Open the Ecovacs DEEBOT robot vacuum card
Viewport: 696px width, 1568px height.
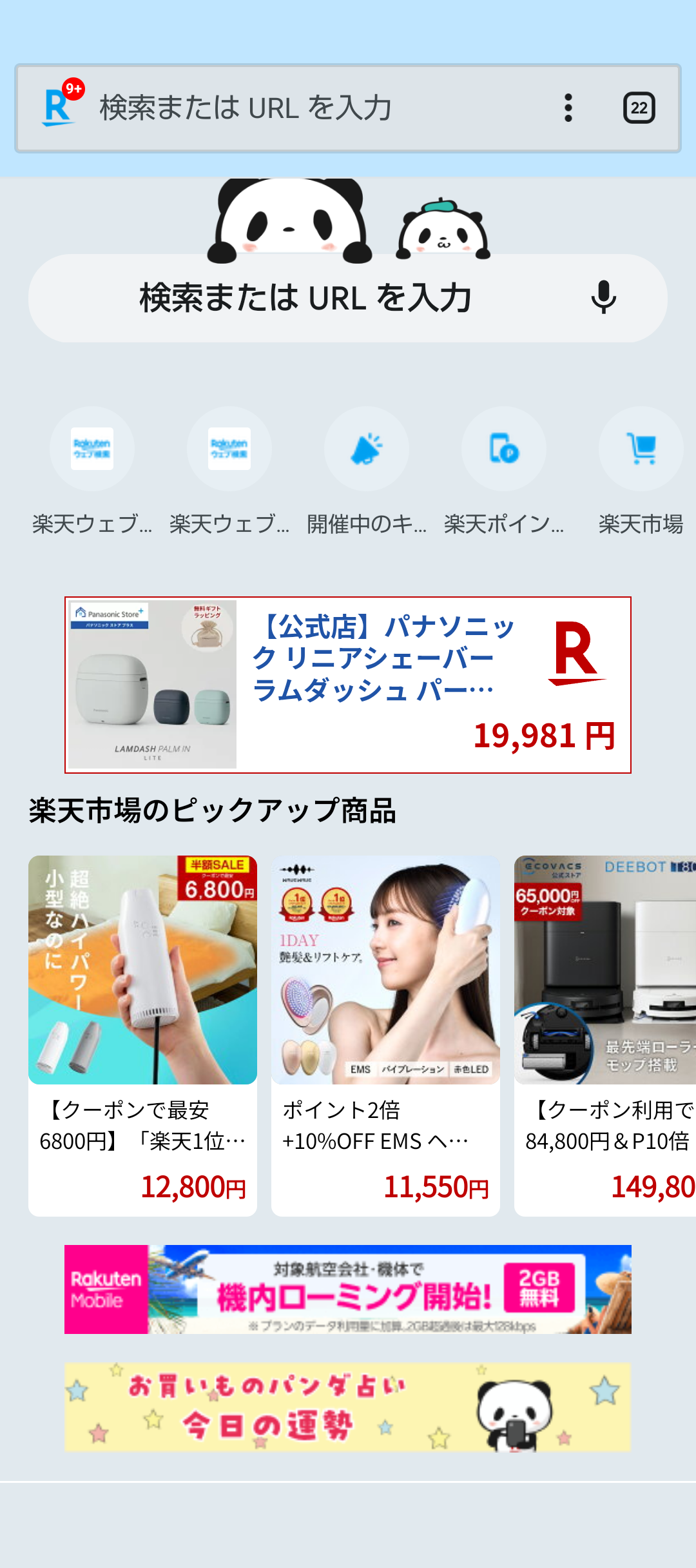pos(604,1035)
